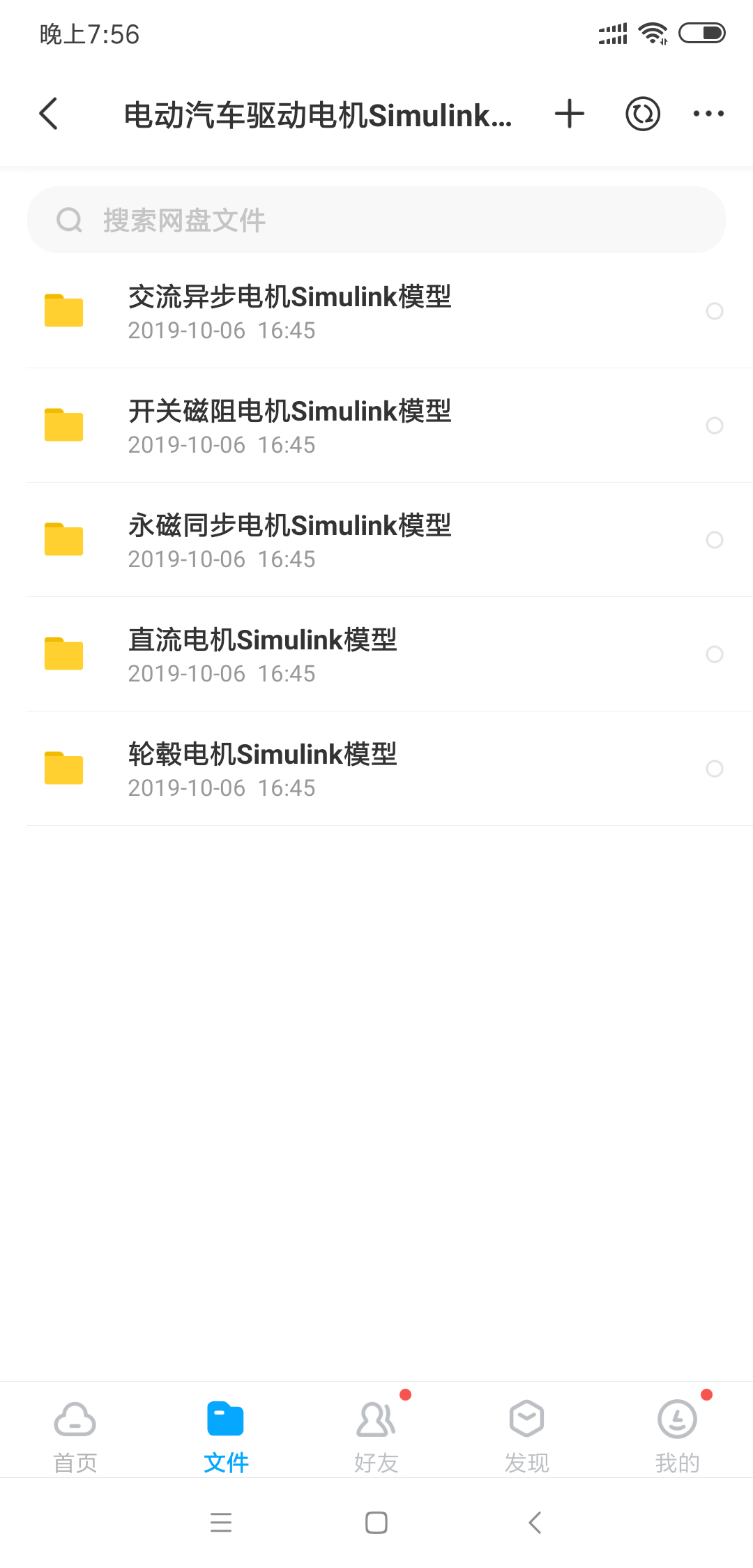Check the circle beside 开关磁阻电机Simulink模型
The image size is (753, 1568).
coord(715,425)
